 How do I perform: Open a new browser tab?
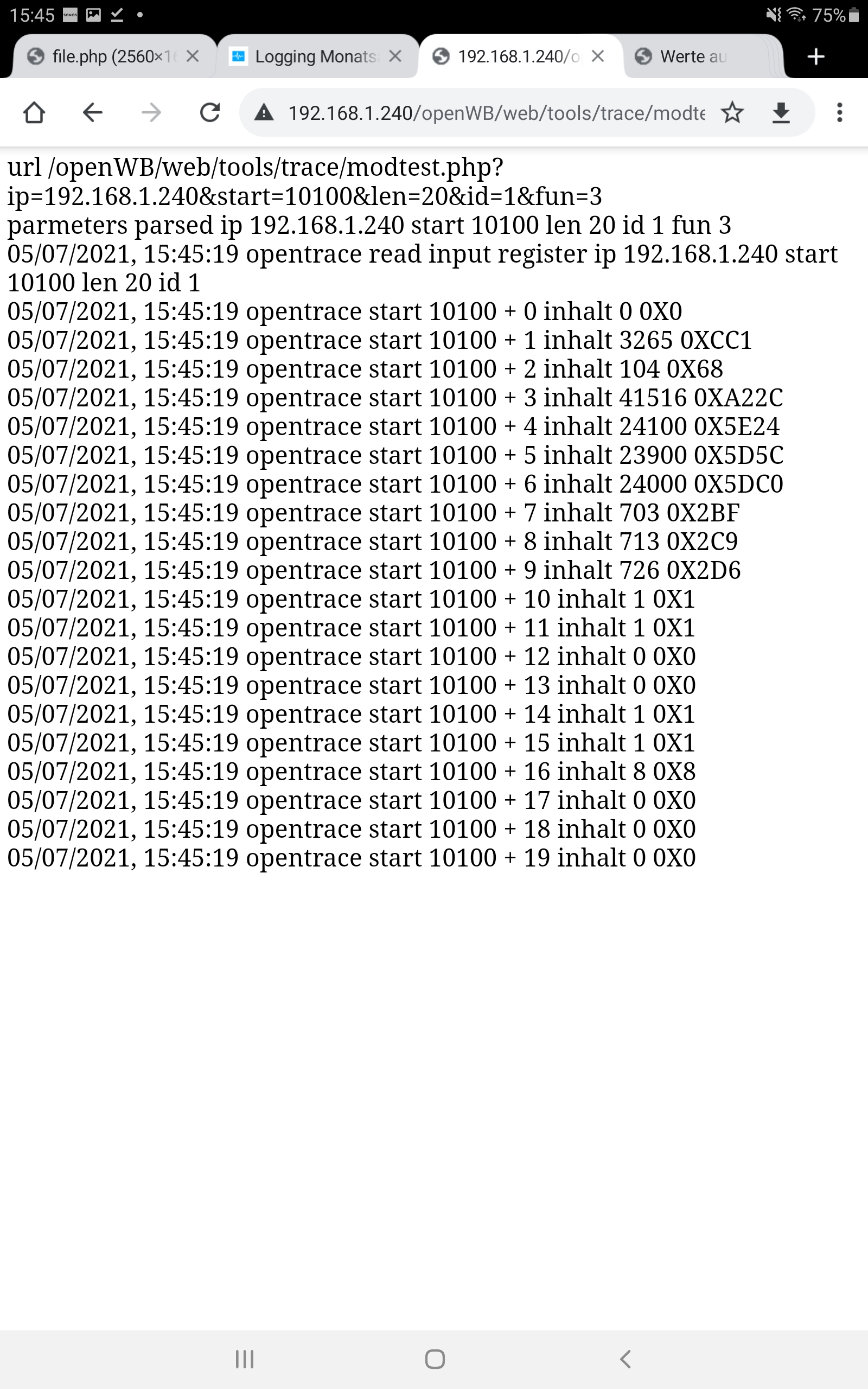(x=815, y=56)
